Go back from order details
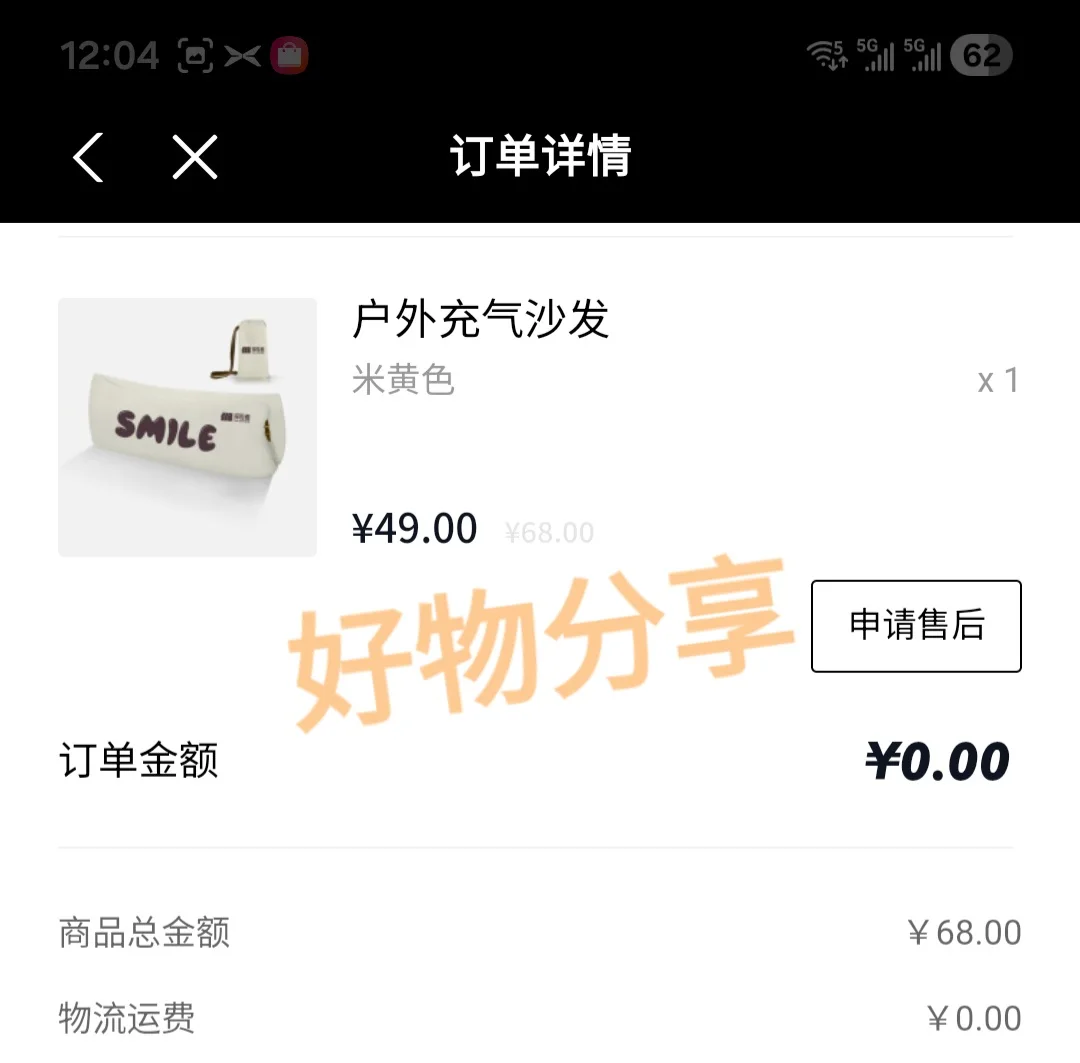Screen dimensions: 1080x1063 pos(88,157)
